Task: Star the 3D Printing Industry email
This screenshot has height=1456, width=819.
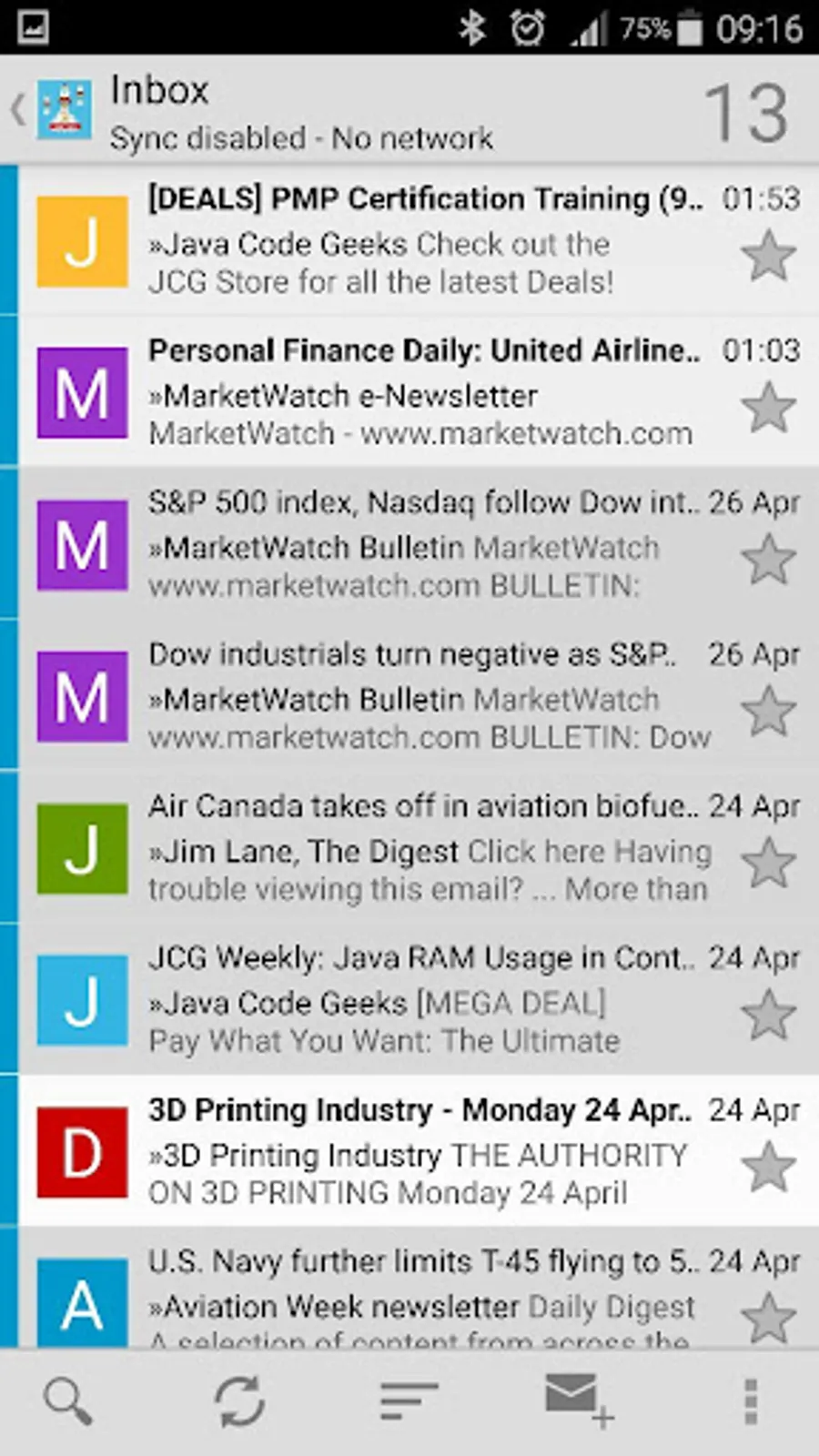Action: [x=768, y=1168]
